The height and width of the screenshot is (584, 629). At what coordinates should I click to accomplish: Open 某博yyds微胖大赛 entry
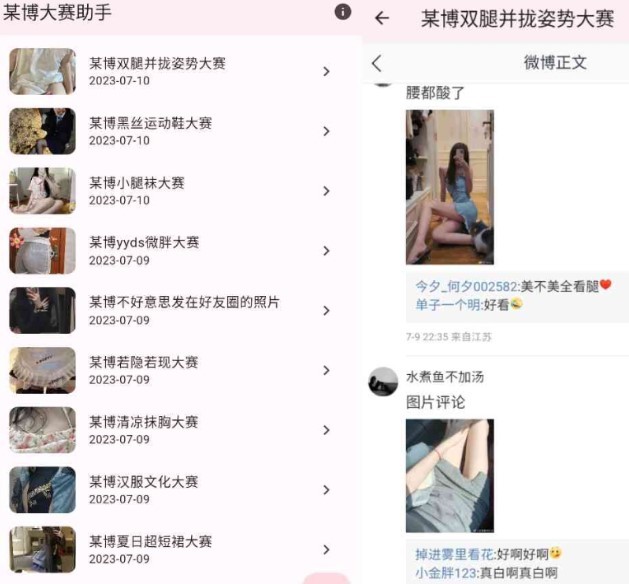point(180,250)
